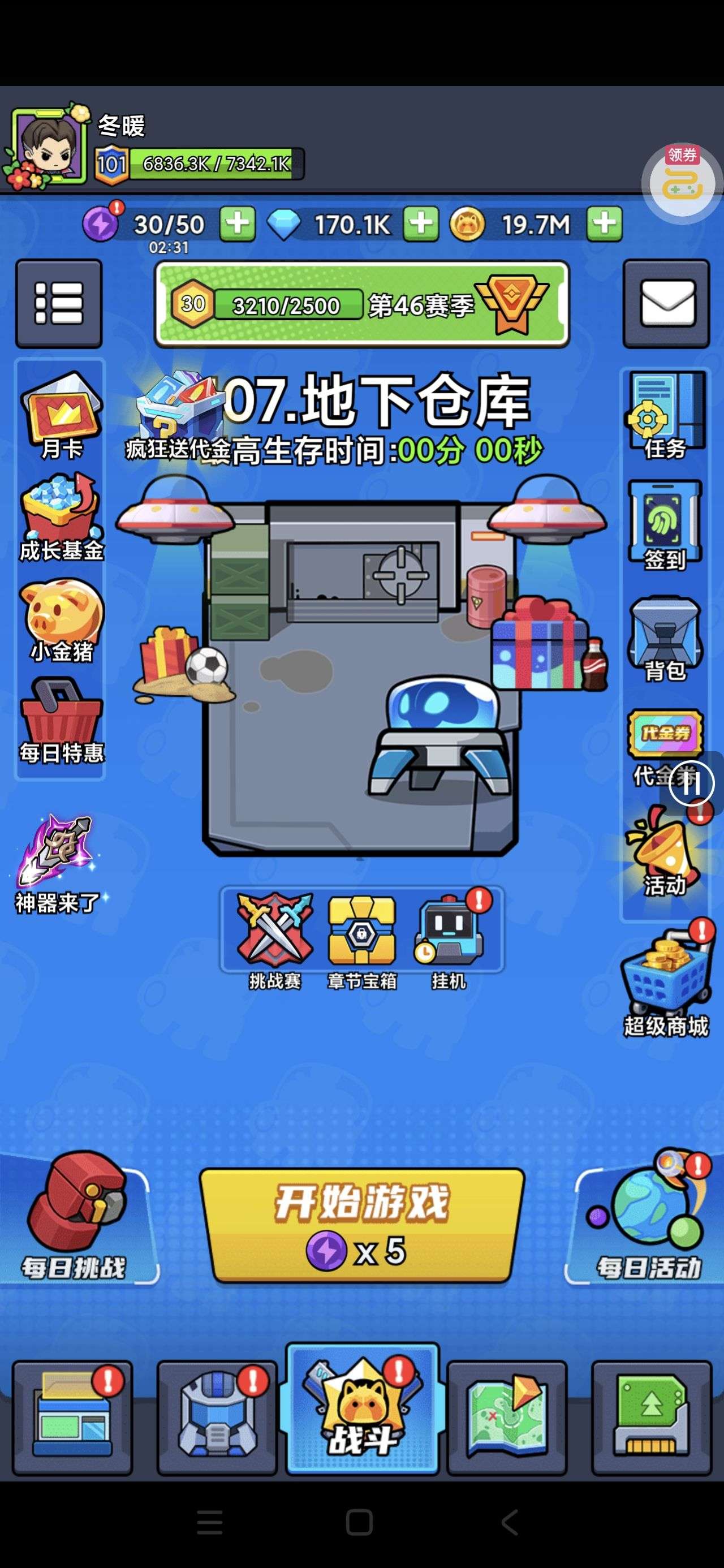Open the mailbox envelope icon
Viewport: 724px width, 1568px height.
666,303
